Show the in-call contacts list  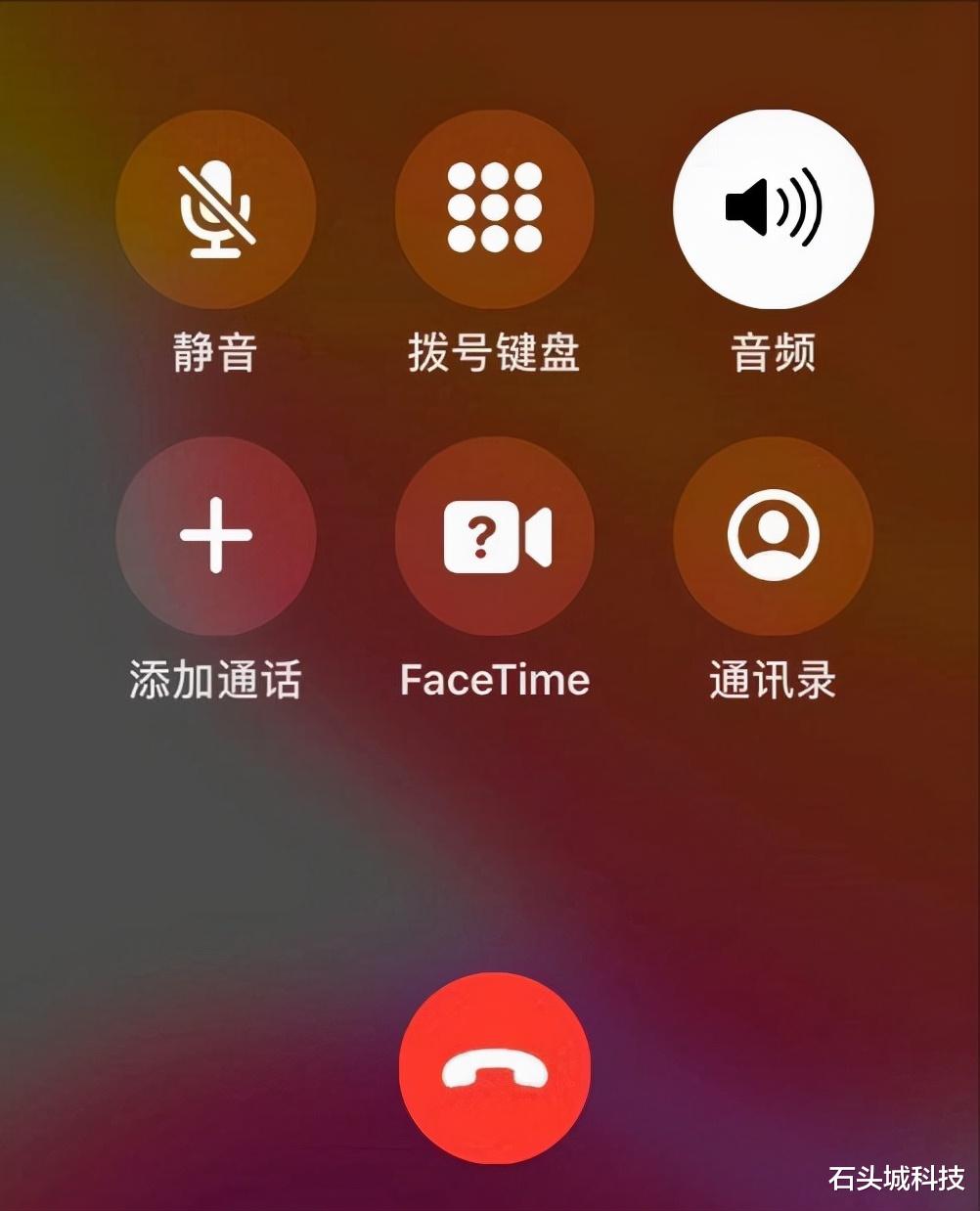(772, 535)
